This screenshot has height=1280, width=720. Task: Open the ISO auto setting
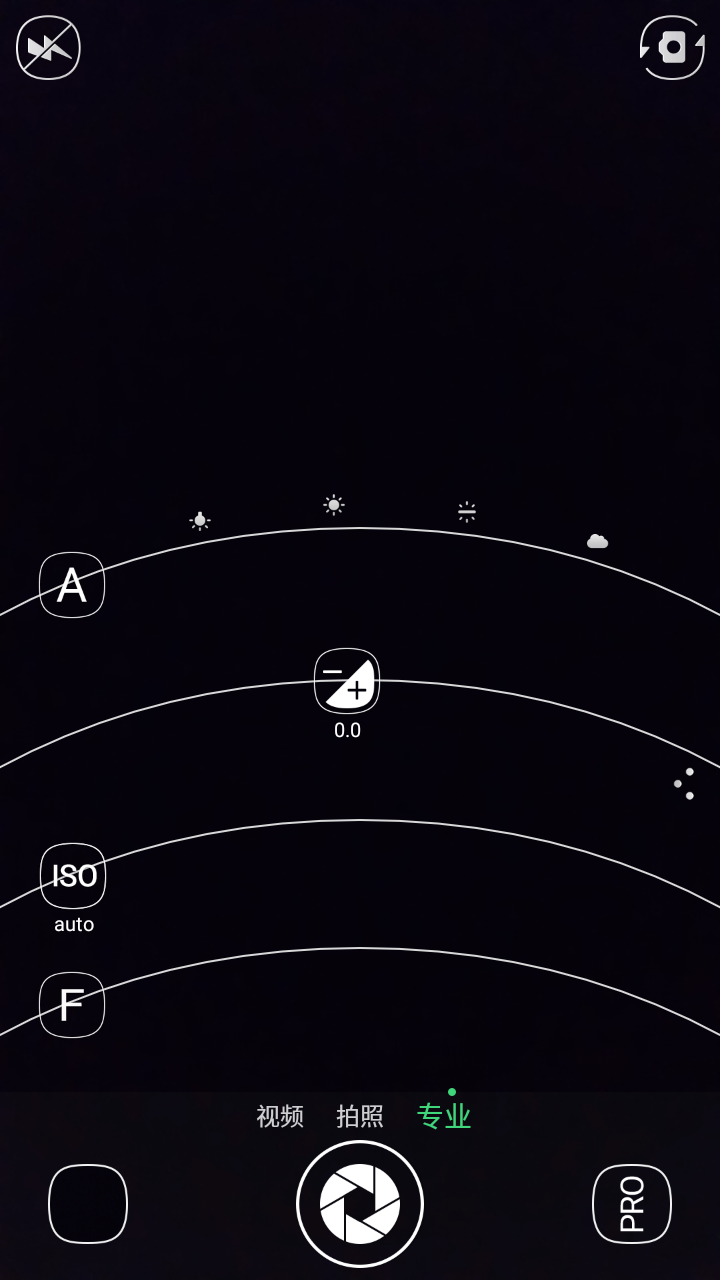pos(73,876)
